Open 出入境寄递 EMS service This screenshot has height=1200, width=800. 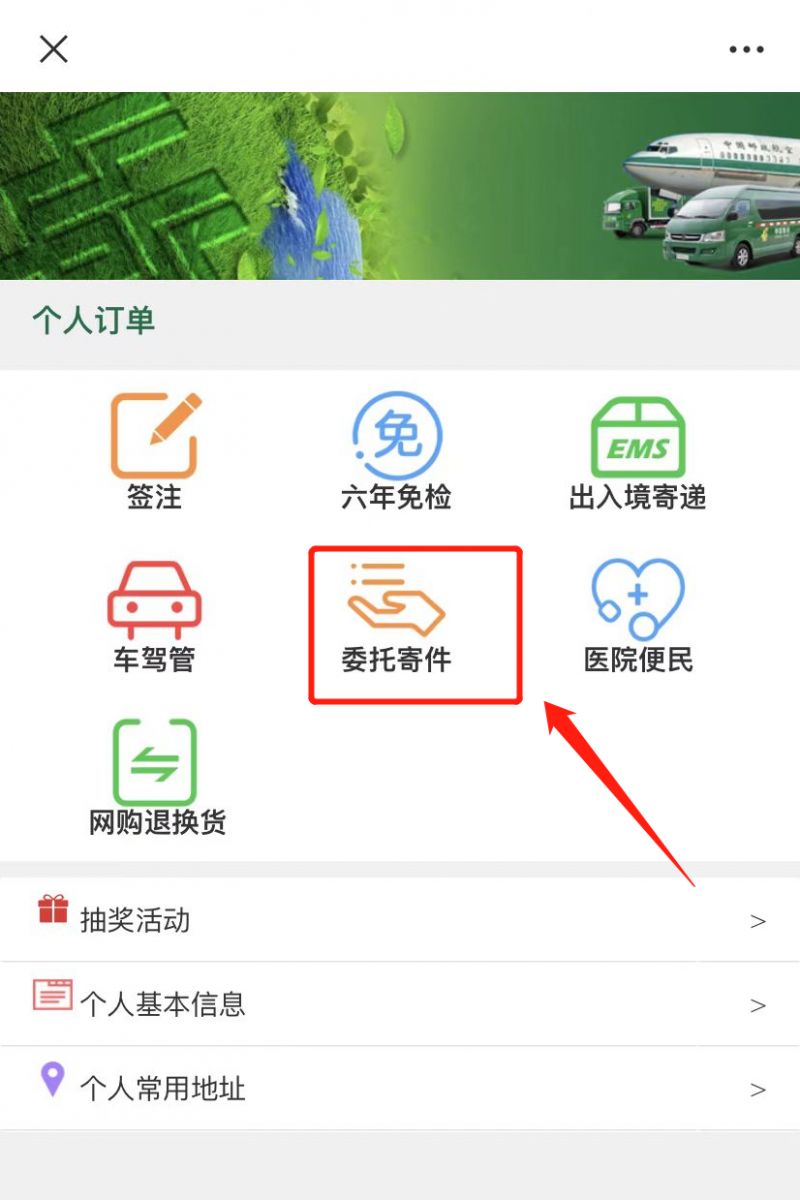(x=638, y=452)
